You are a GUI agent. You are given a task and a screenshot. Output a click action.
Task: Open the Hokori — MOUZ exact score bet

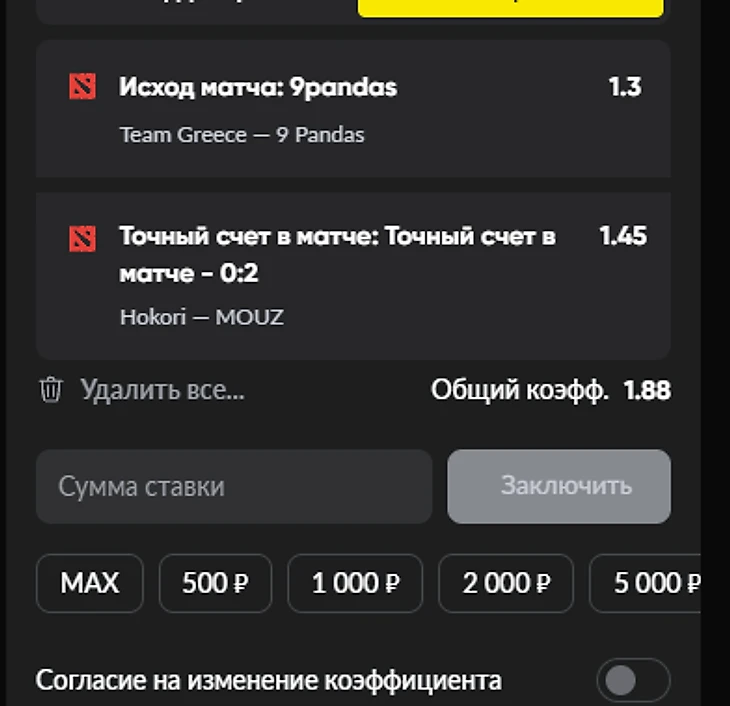(x=352, y=275)
